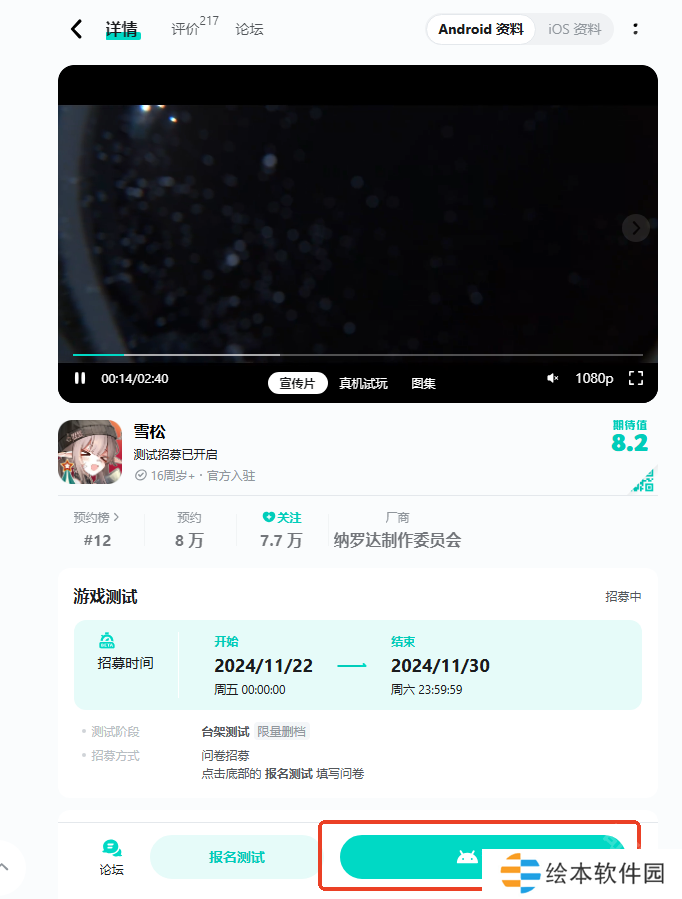
Task: Tap the green Android robot button
Action: click(x=466, y=857)
